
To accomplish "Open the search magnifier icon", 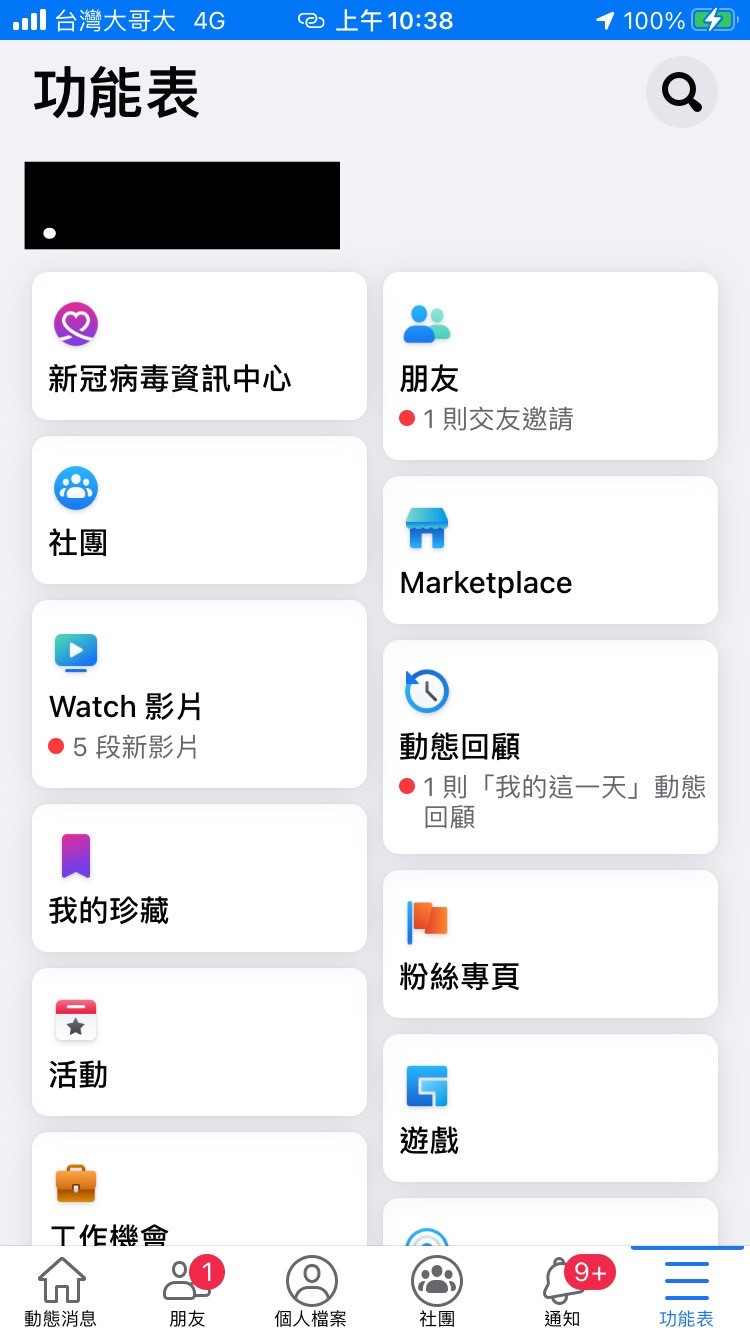I will tap(682, 93).
